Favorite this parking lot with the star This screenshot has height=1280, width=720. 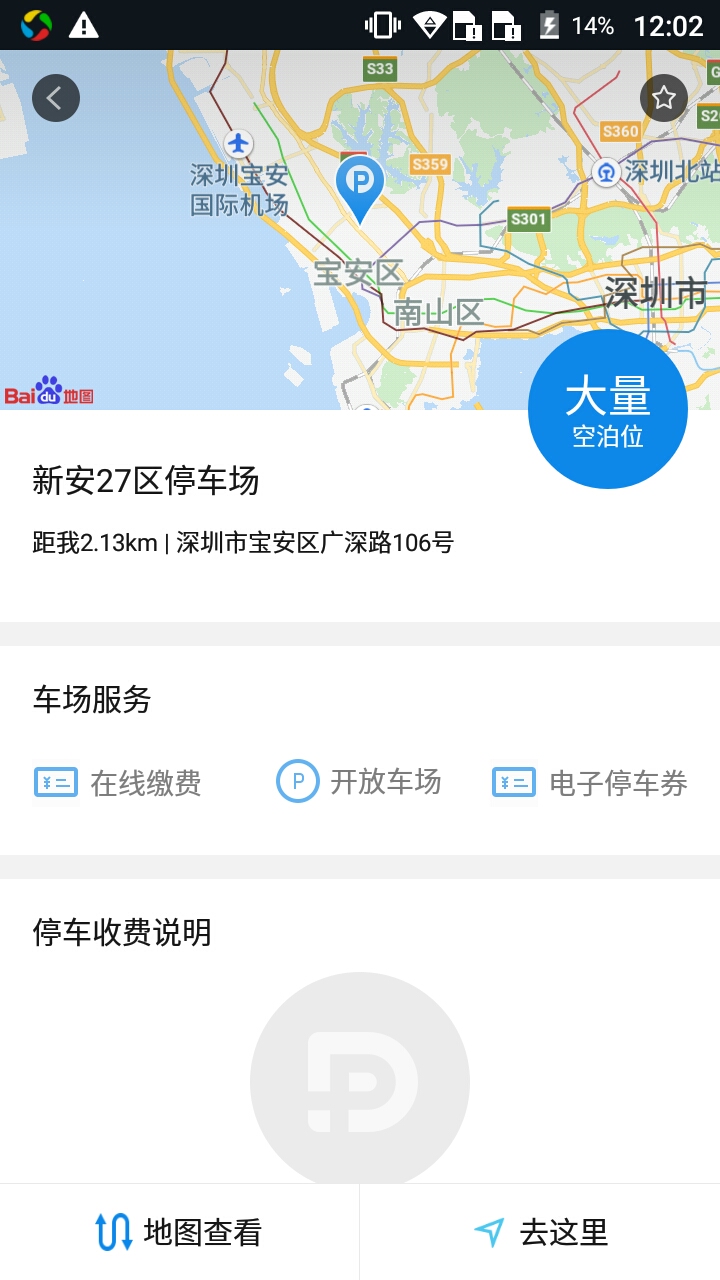[664, 98]
